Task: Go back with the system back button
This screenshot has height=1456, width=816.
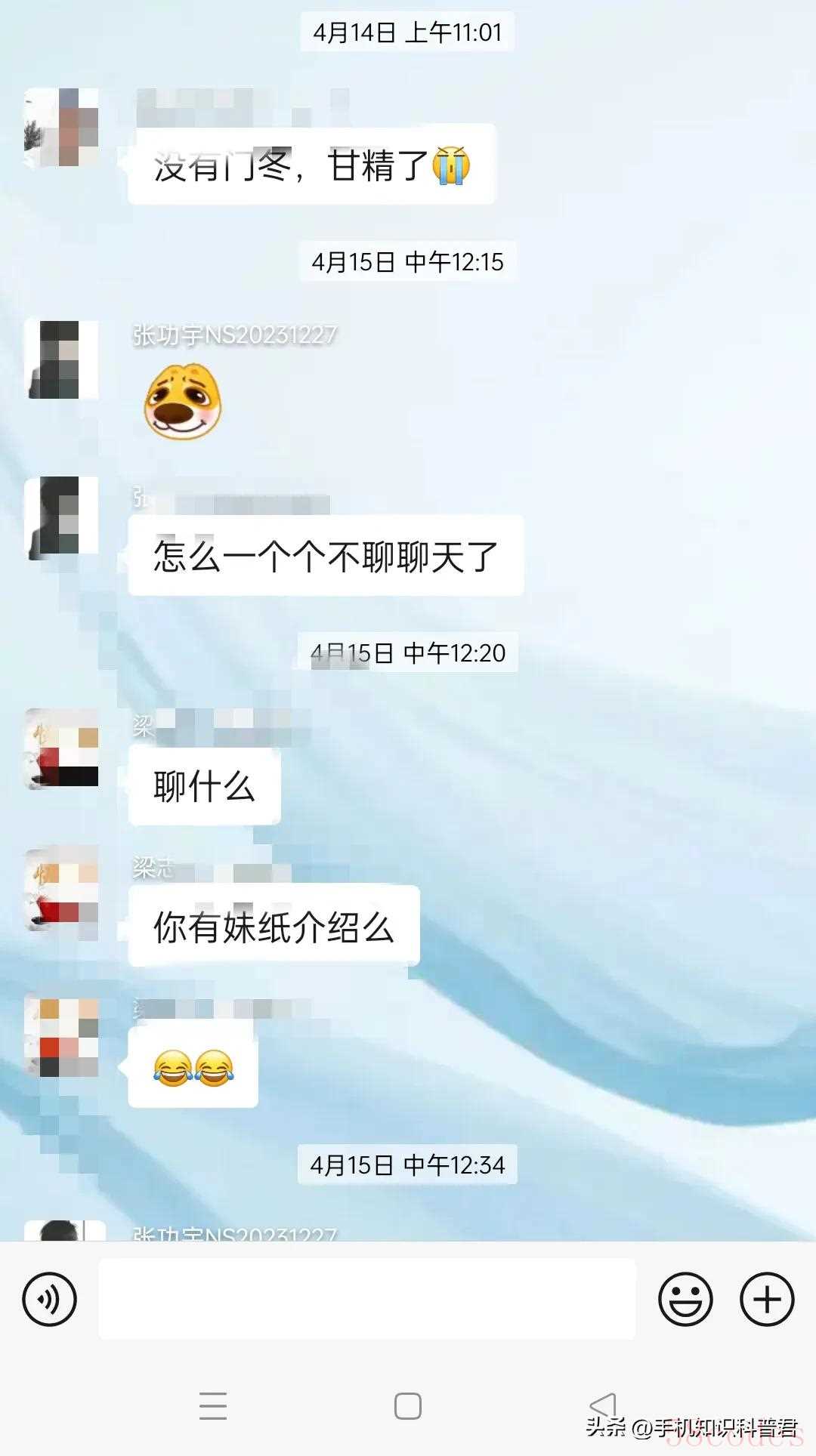Action: [603, 1406]
